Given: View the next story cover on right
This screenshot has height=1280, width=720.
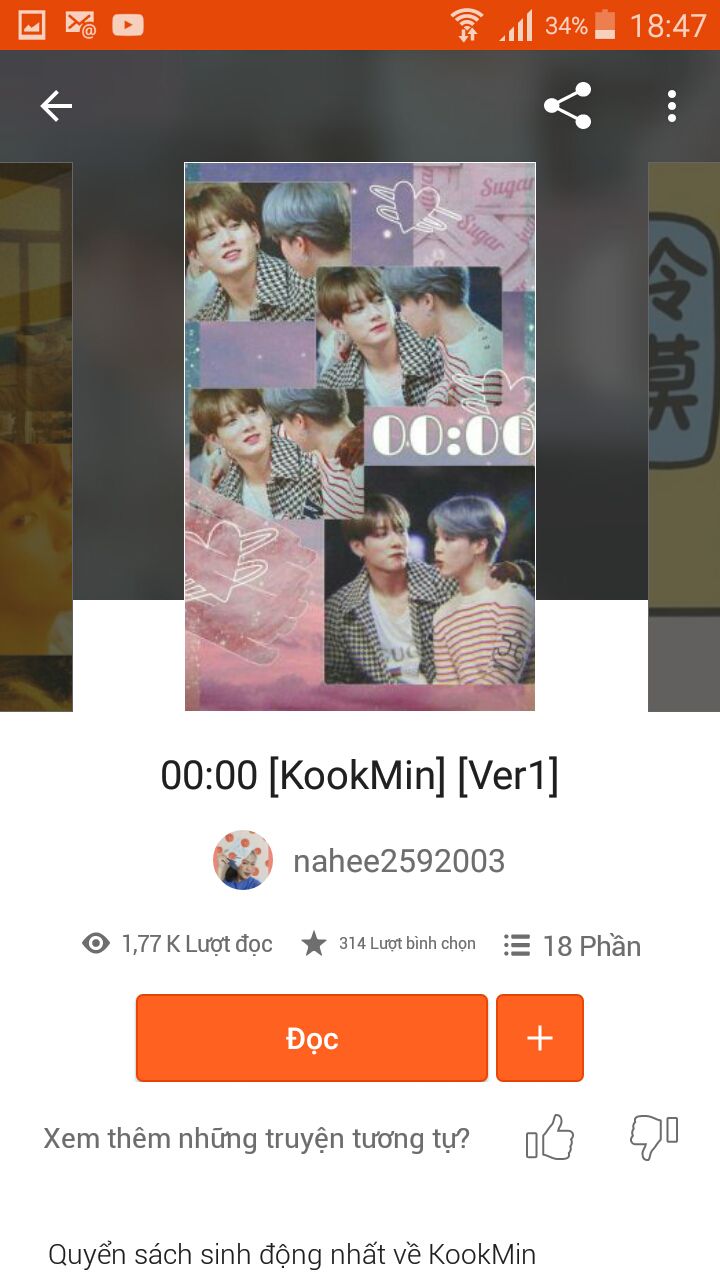Looking at the screenshot, I should coord(684,436).
